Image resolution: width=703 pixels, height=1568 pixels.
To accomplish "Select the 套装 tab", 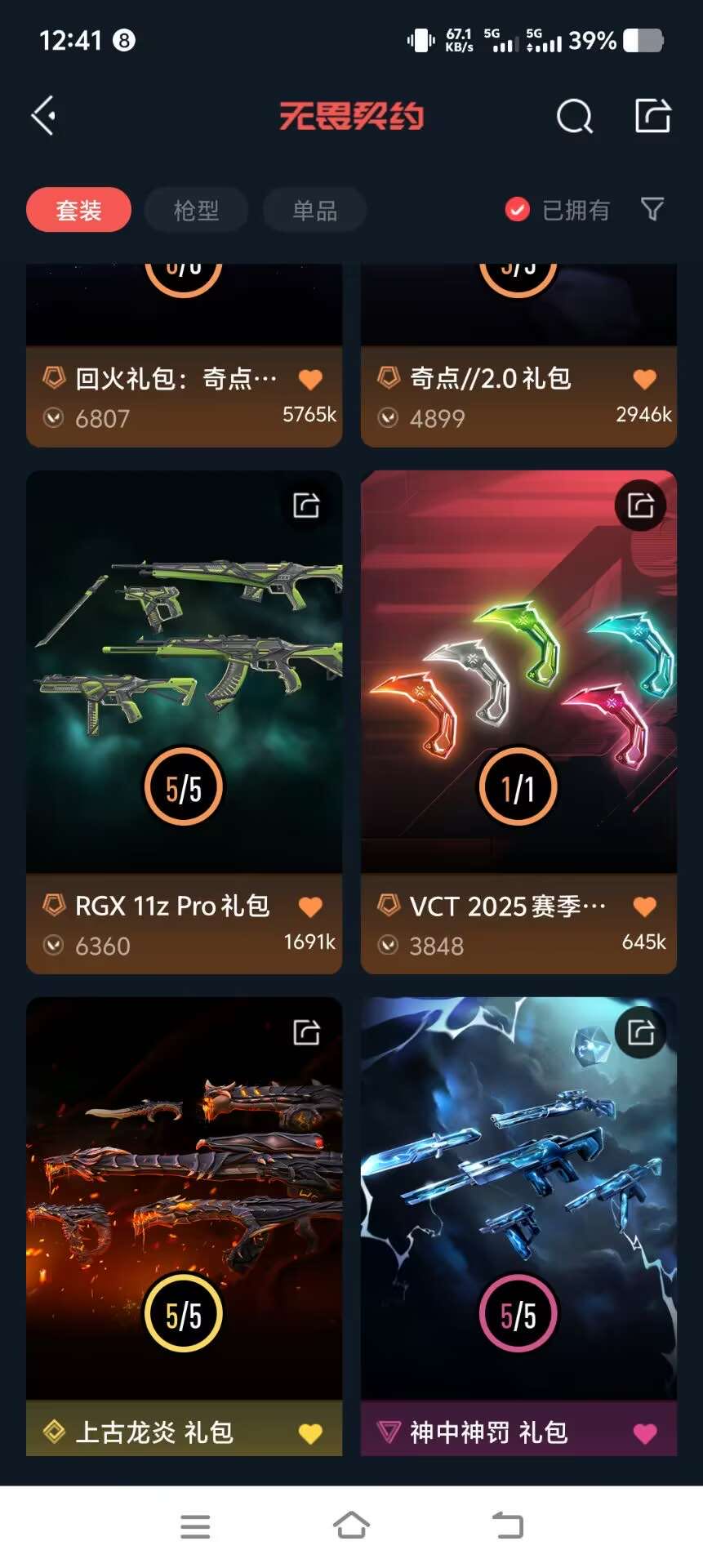I will [78, 210].
